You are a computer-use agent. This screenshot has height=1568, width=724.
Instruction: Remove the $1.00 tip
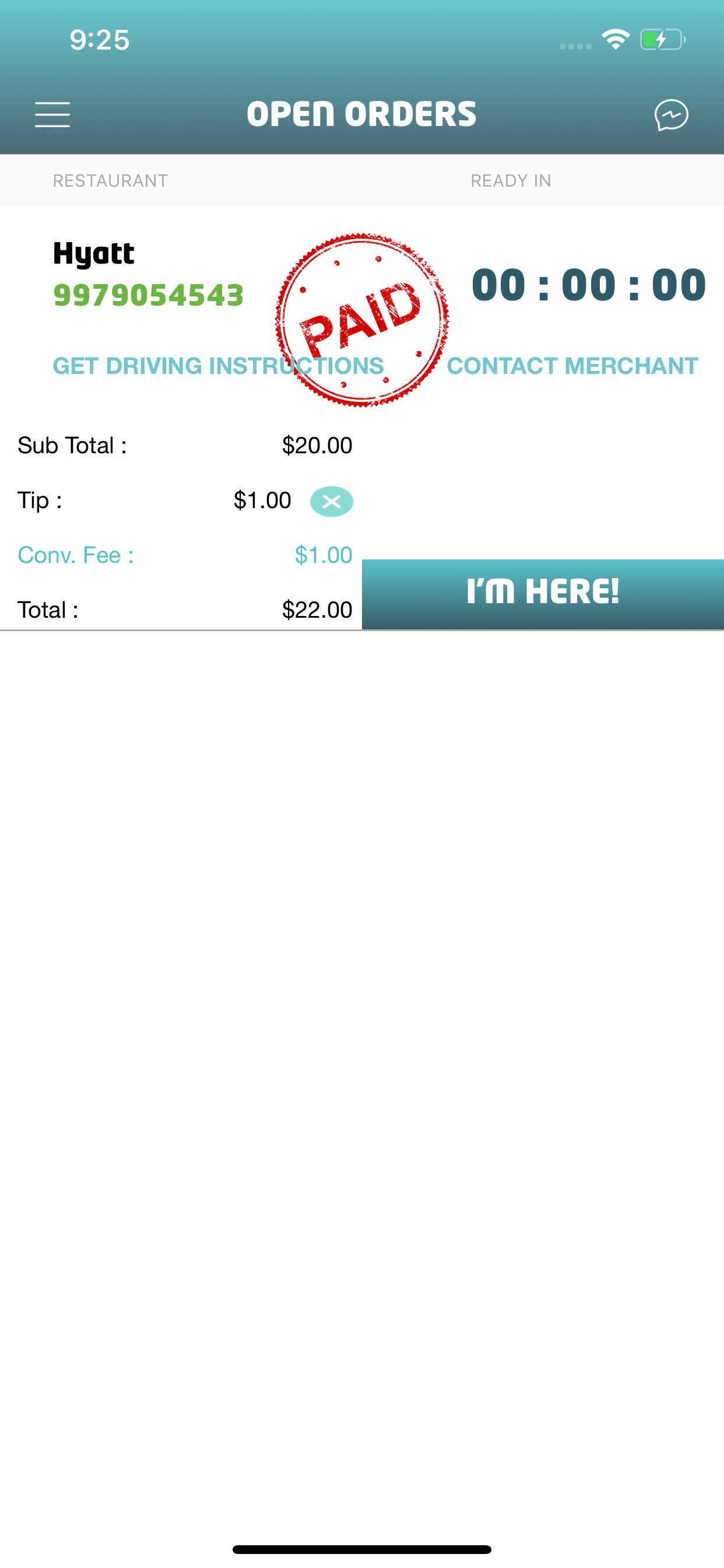332,502
